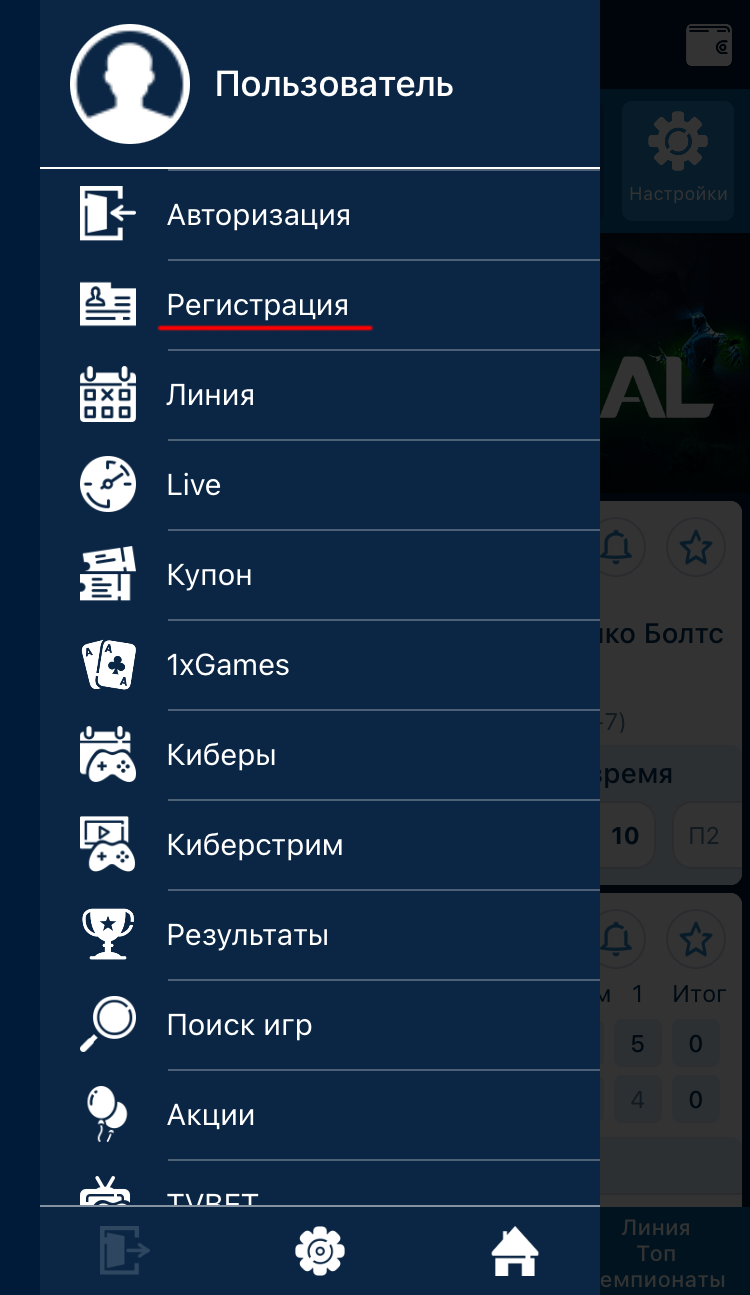
Task: Tap the Live clock icon
Action: tap(108, 484)
